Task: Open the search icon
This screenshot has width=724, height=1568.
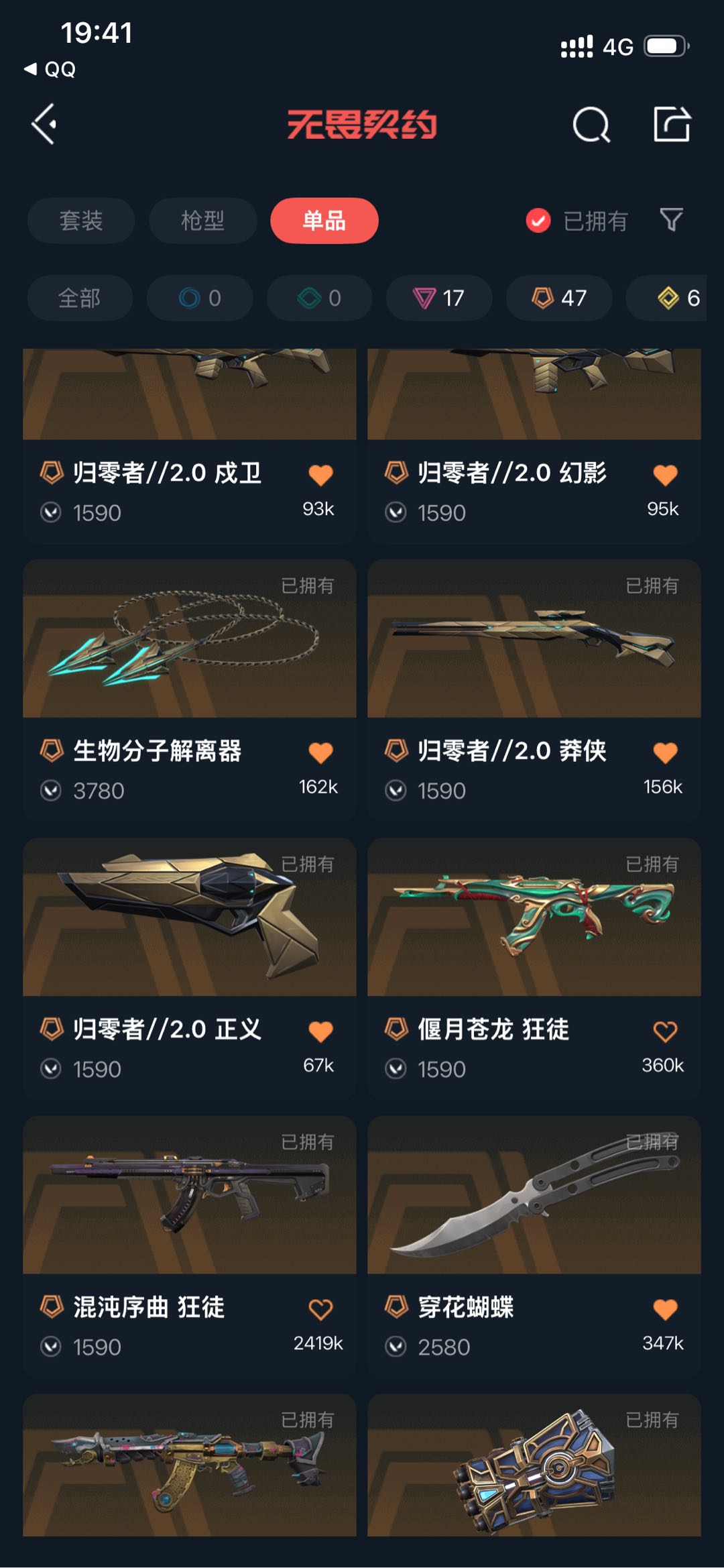Action: coord(591,124)
